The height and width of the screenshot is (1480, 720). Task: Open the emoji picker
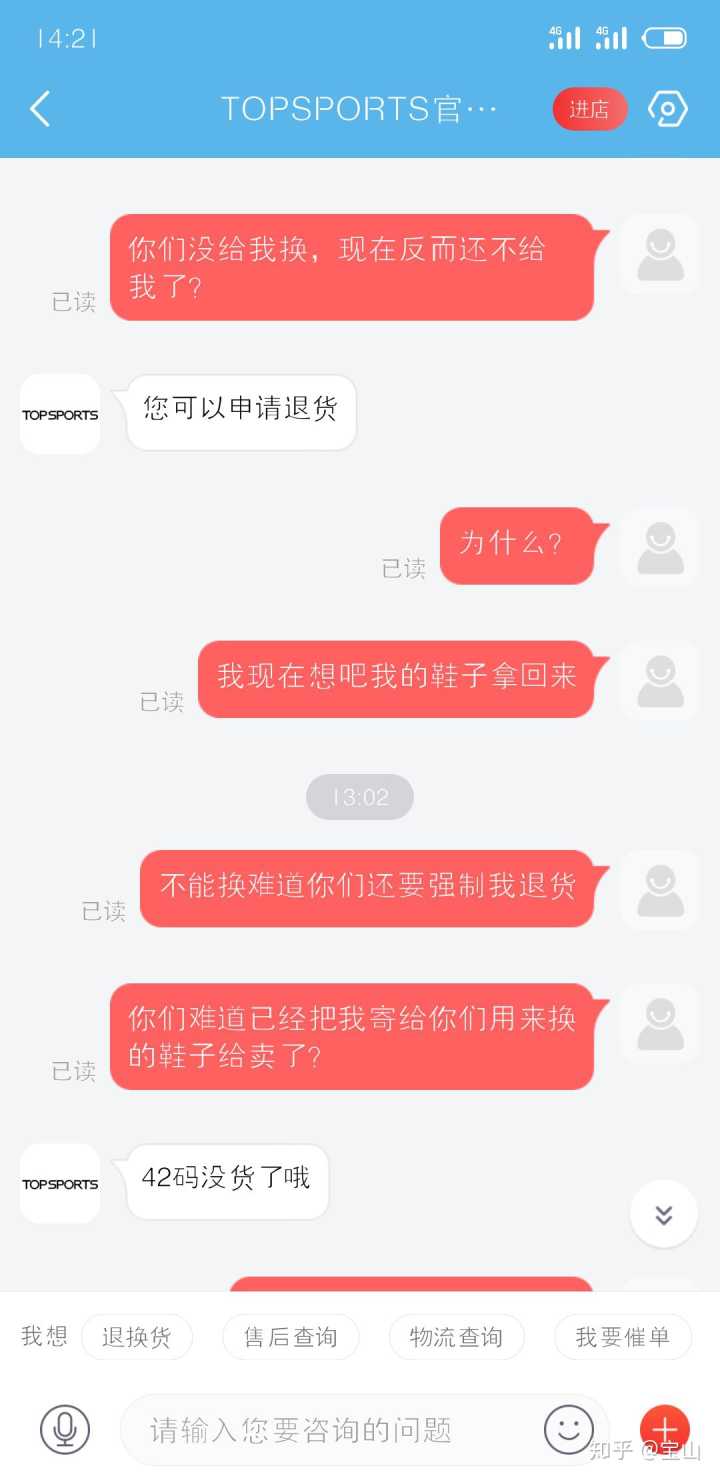pos(568,1429)
